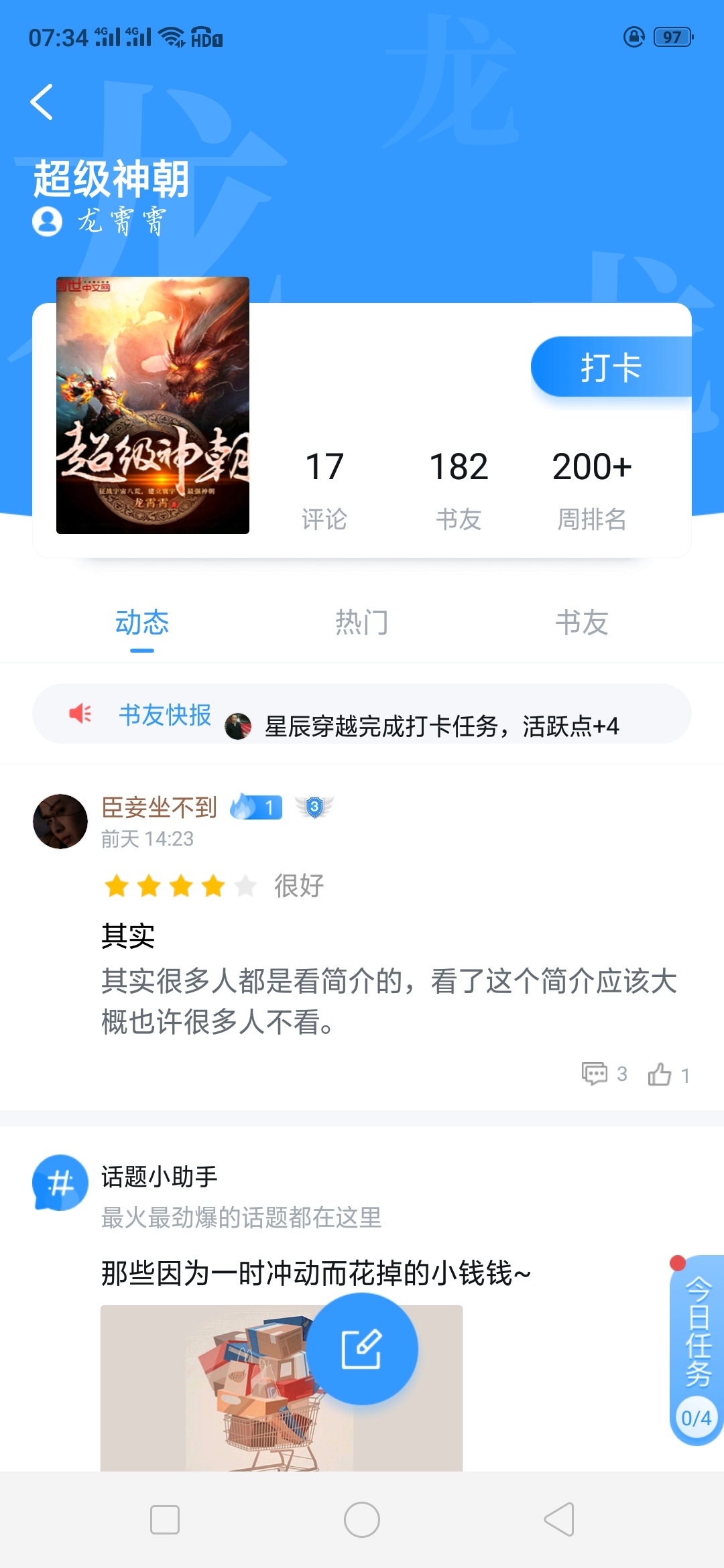Open the 超级神朝 book cover

(x=153, y=405)
